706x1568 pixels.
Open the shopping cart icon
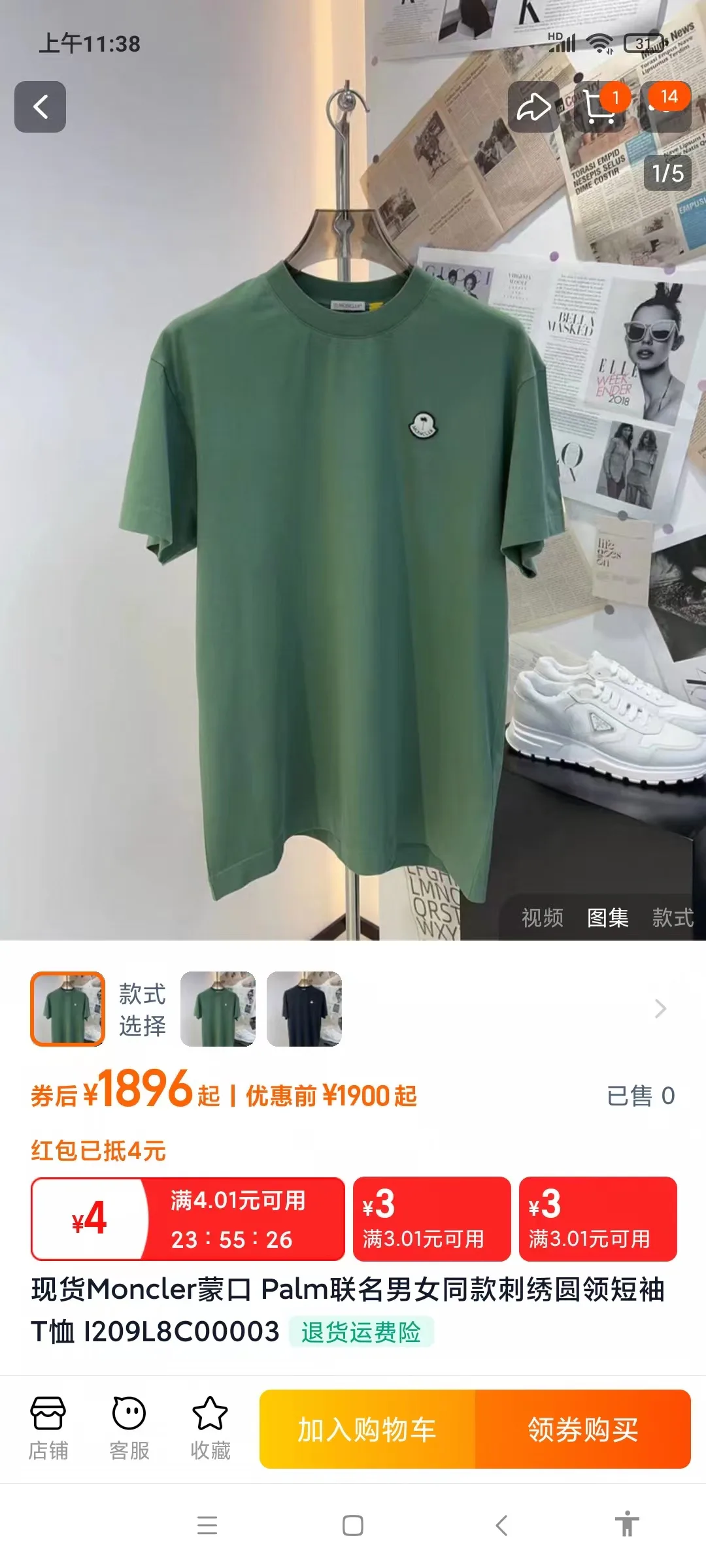pyautogui.click(x=600, y=107)
